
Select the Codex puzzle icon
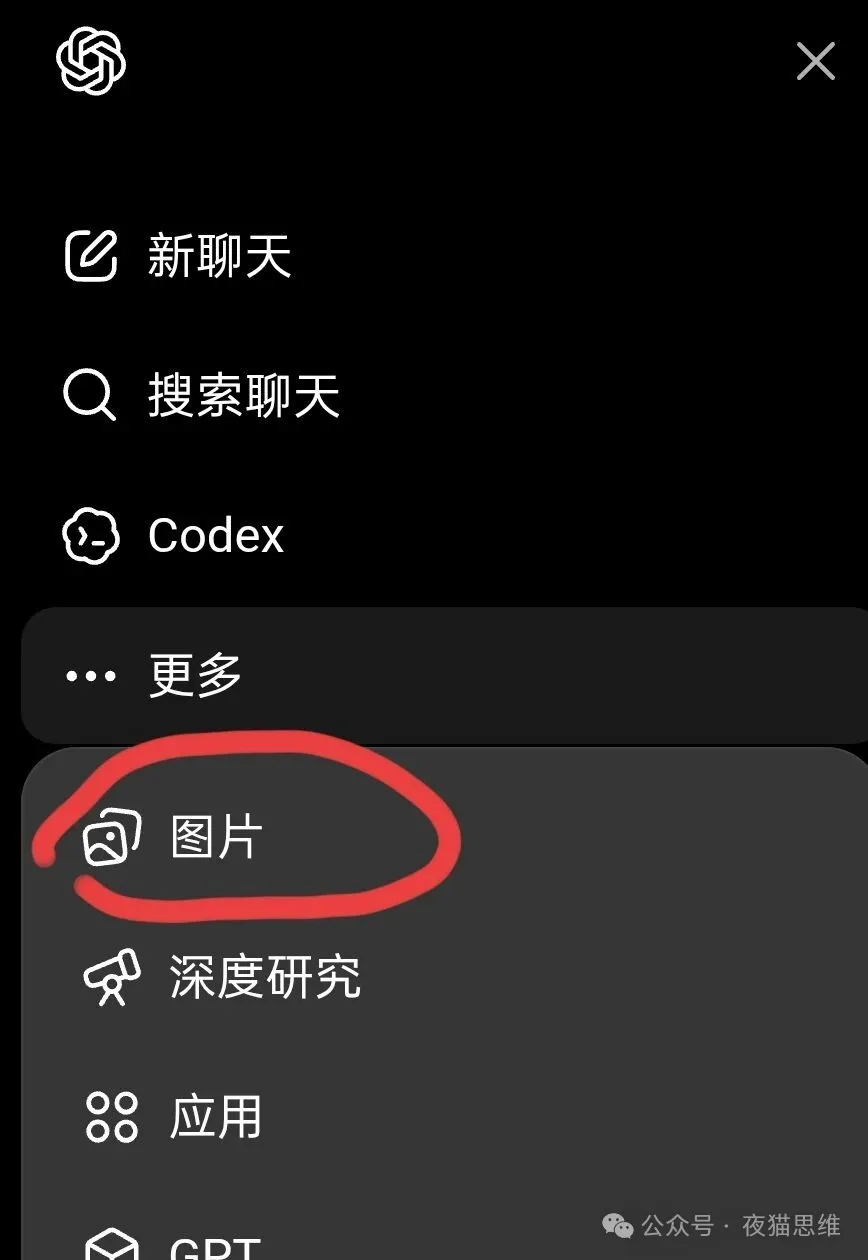pyautogui.click(x=90, y=536)
